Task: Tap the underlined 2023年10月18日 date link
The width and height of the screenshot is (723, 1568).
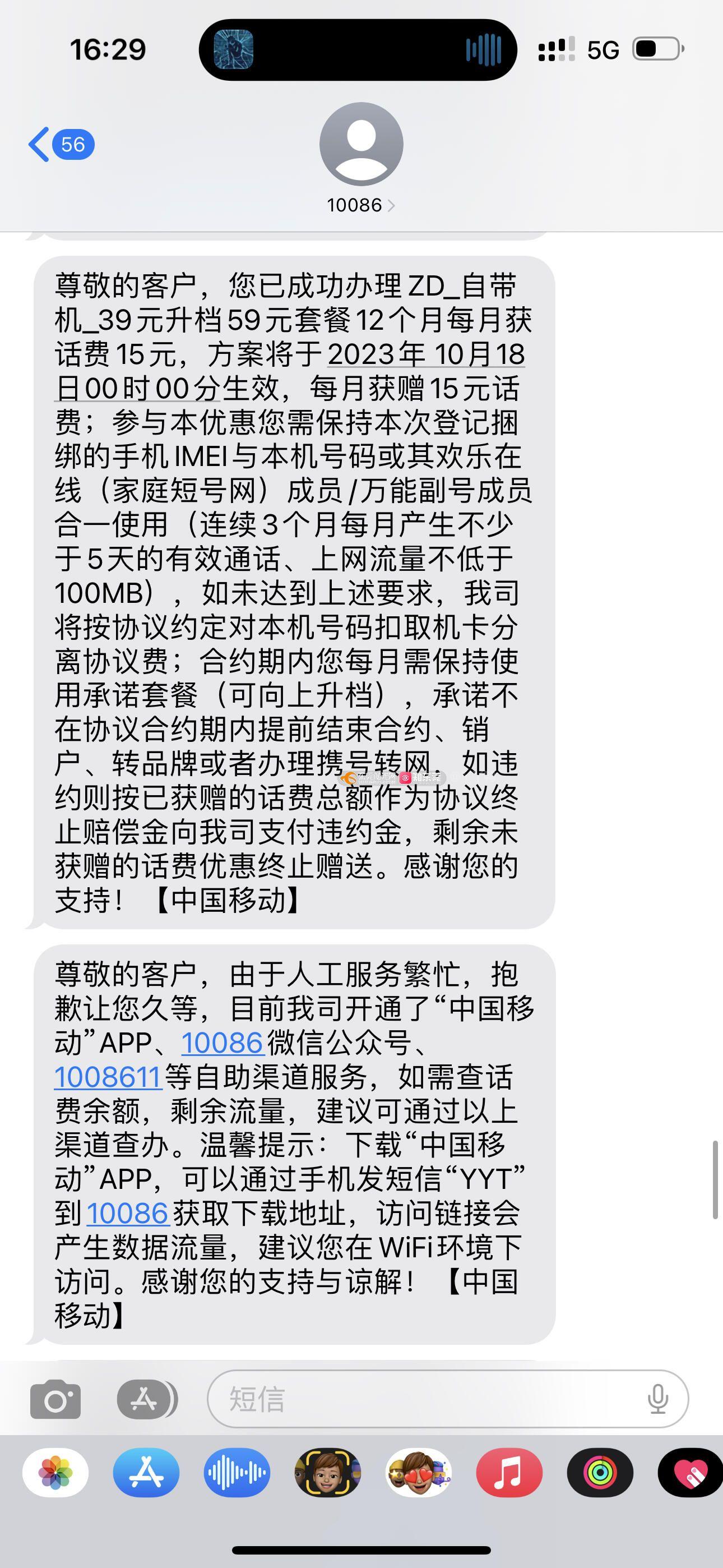Action: coord(426,355)
